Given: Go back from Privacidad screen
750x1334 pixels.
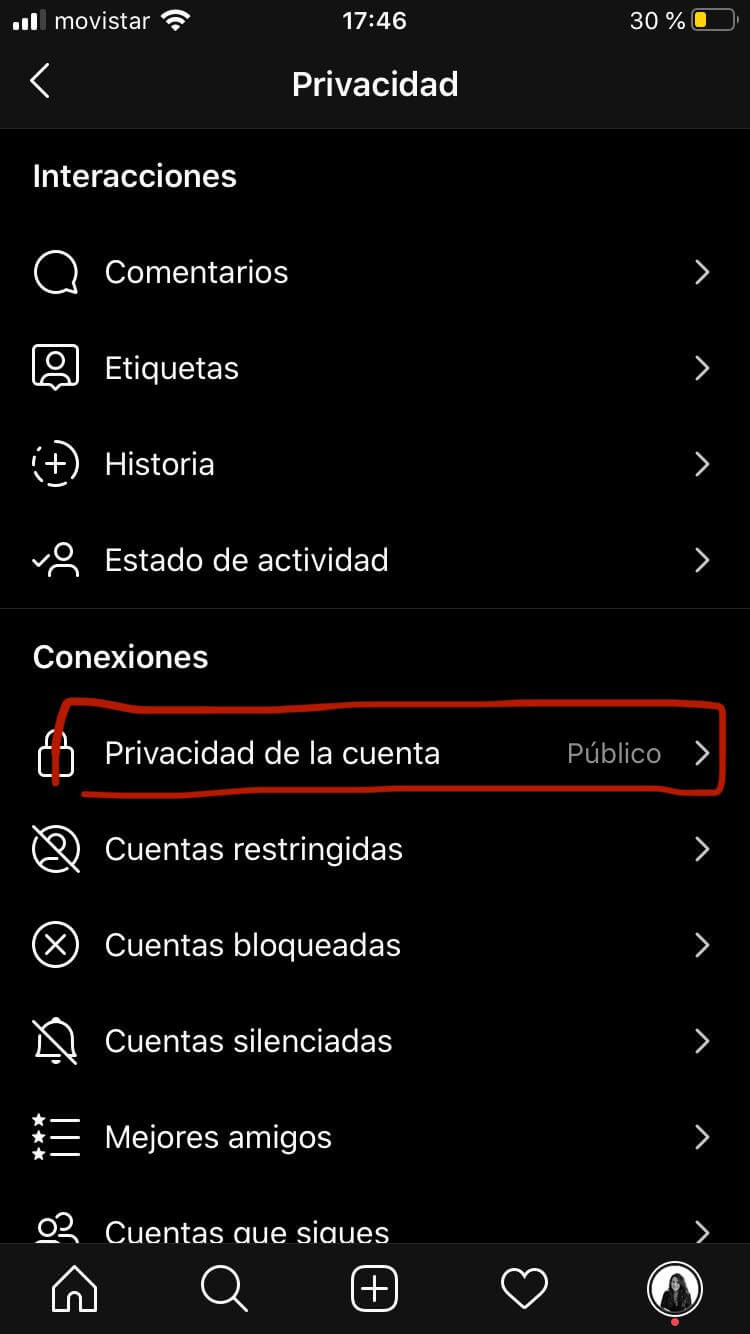Looking at the screenshot, I should [x=40, y=82].
